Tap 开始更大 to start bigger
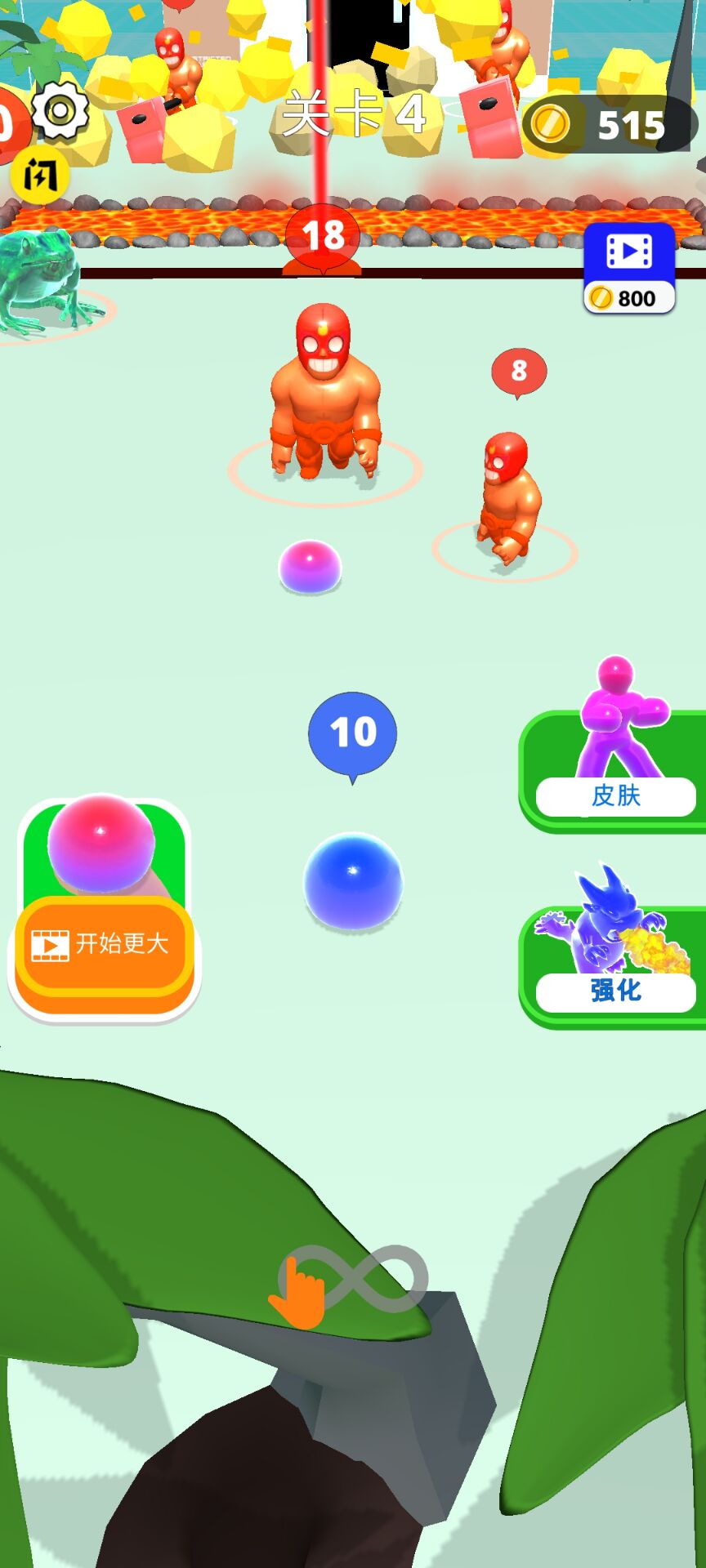The height and width of the screenshot is (1568, 706). [x=103, y=945]
